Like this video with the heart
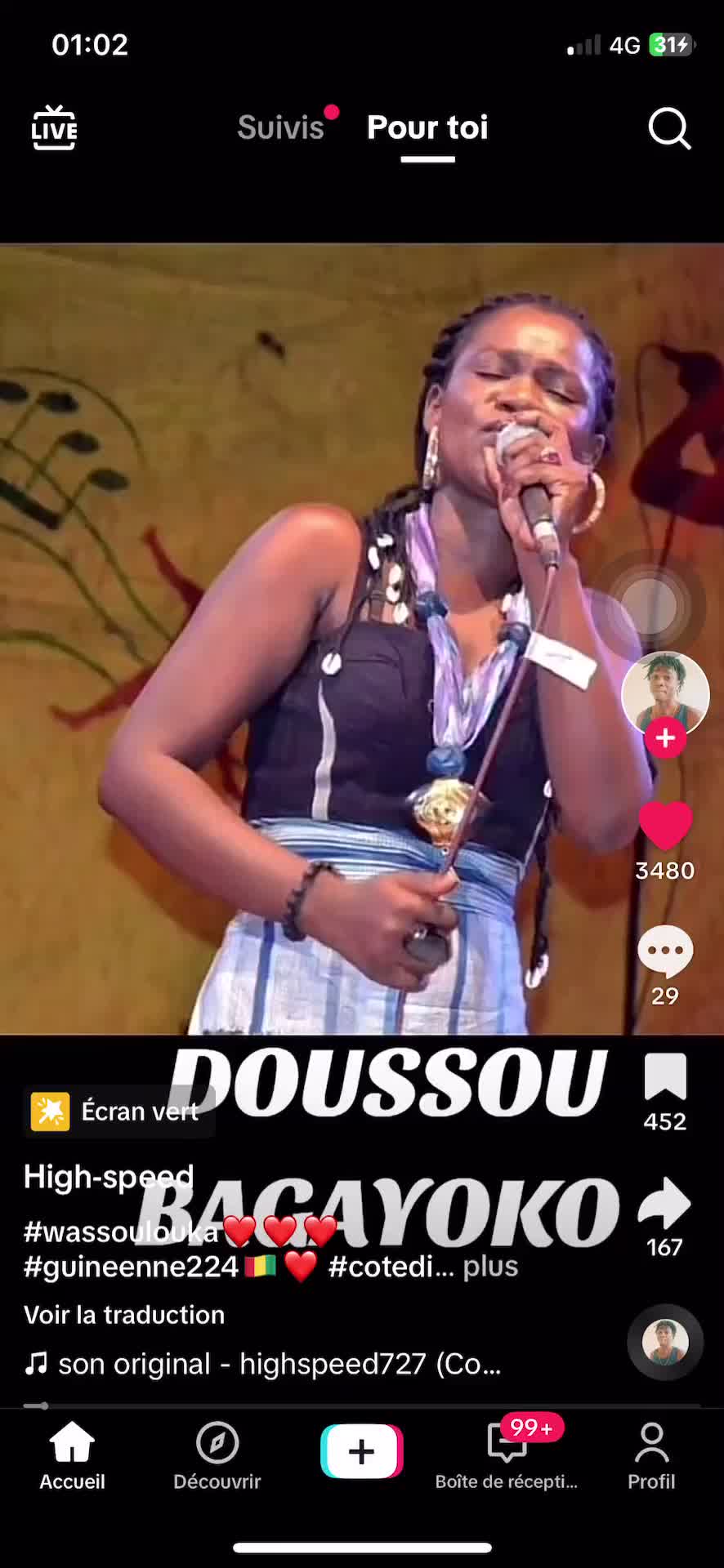The image size is (724, 1568). 665,826
